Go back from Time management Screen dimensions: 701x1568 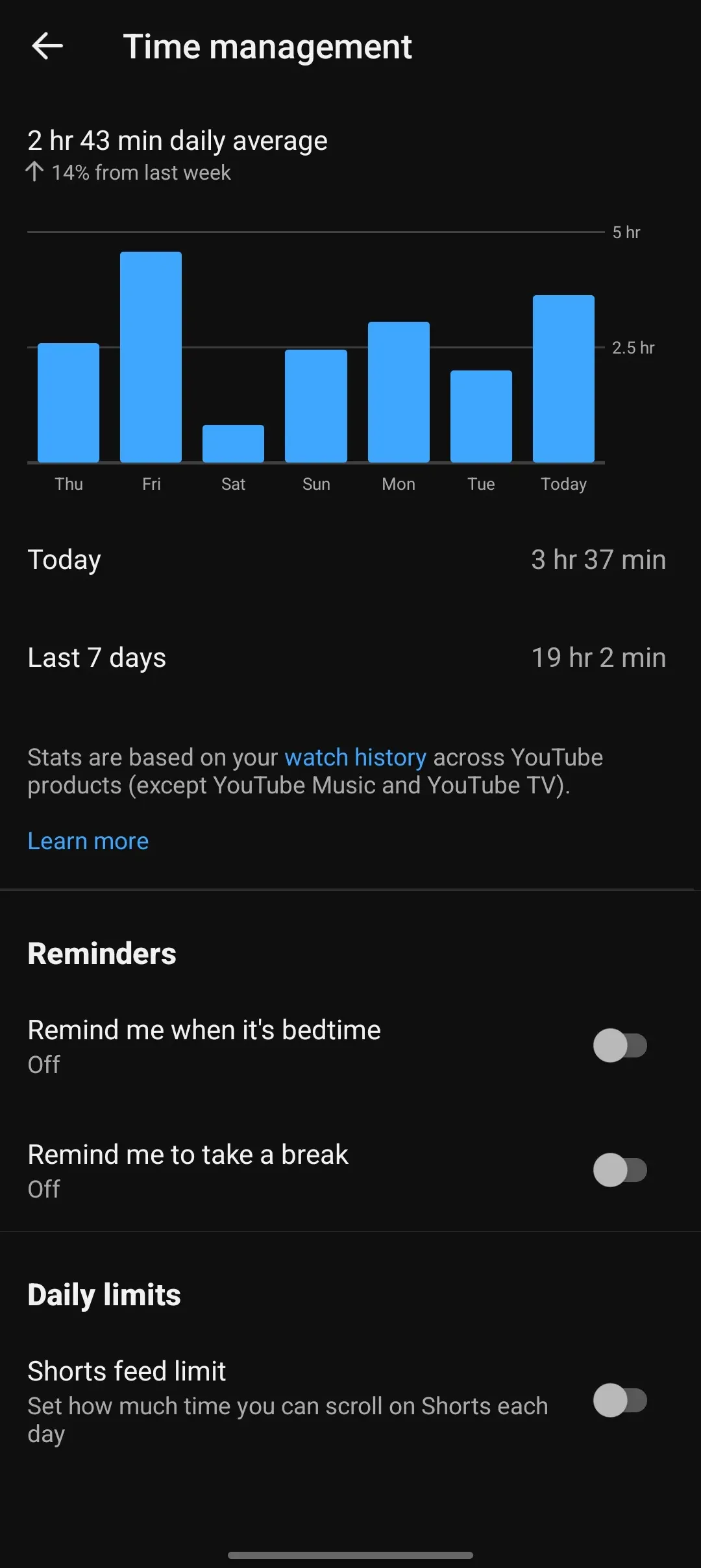click(x=47, y=47)
